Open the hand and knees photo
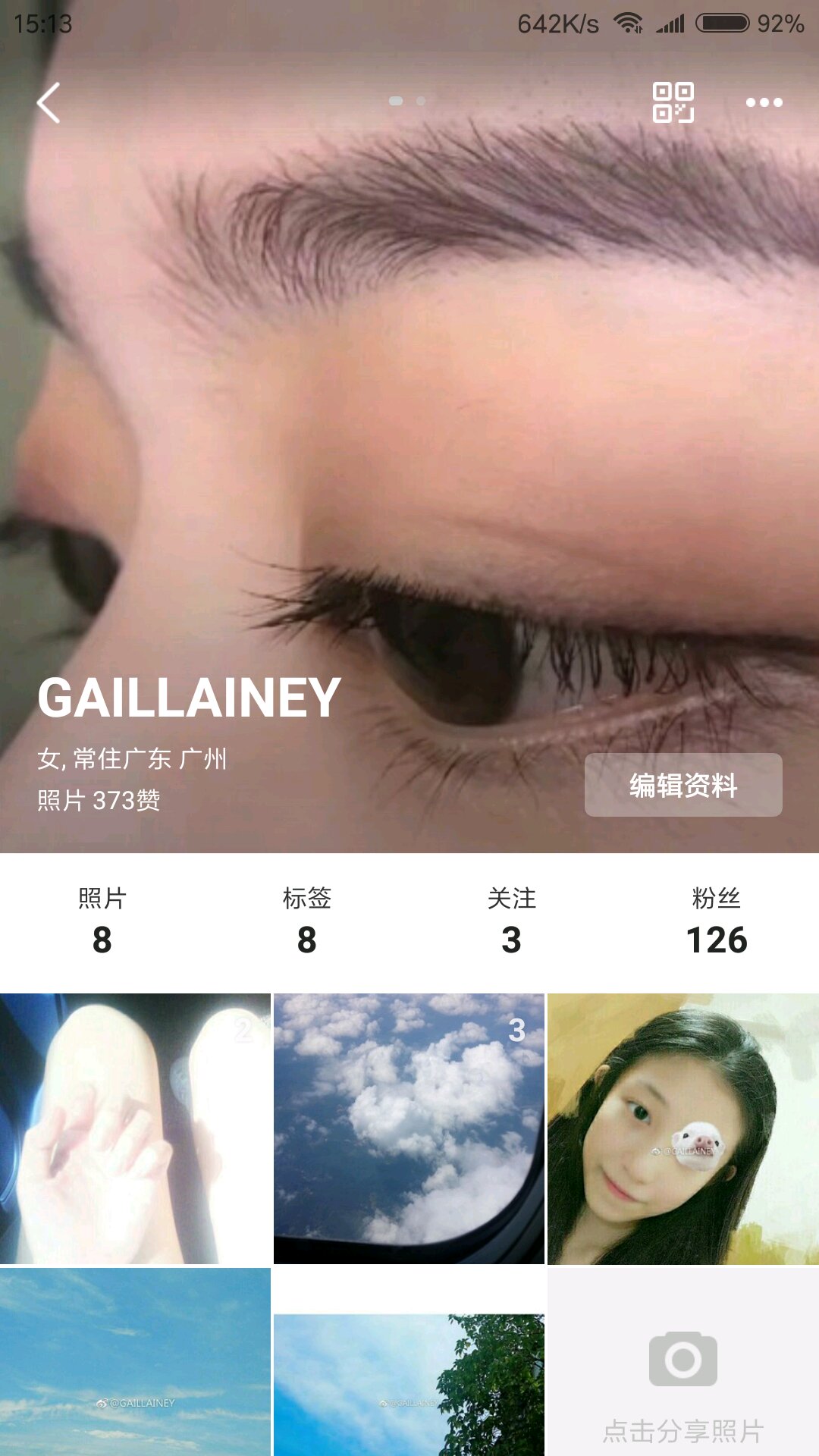This screenshot has width=819, height=1456. point(135,1128)
